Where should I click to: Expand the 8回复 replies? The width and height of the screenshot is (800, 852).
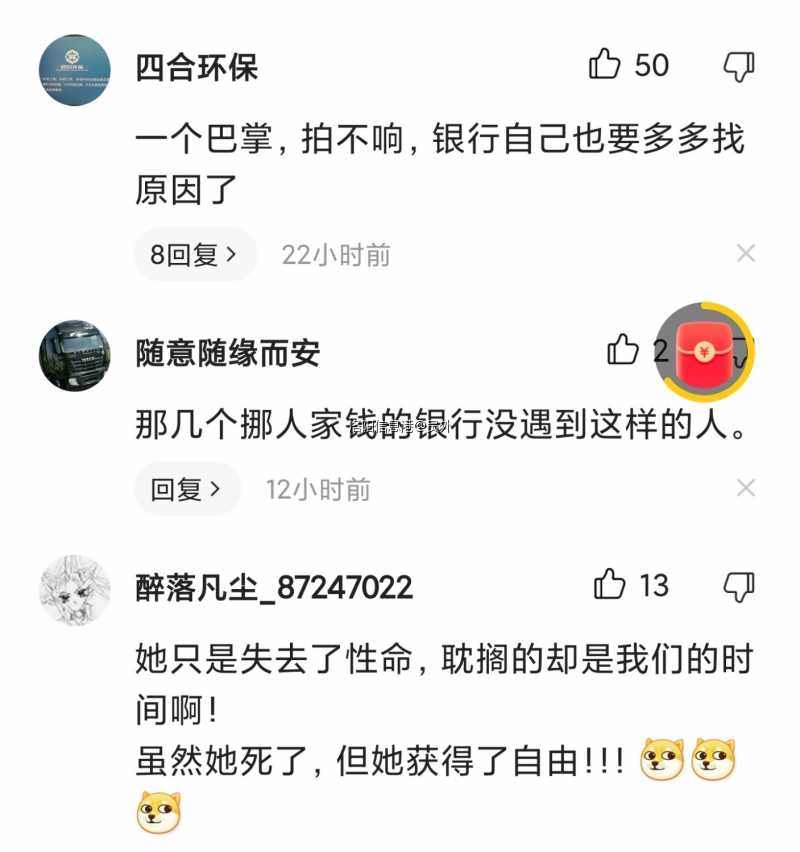tap(194, 255)
